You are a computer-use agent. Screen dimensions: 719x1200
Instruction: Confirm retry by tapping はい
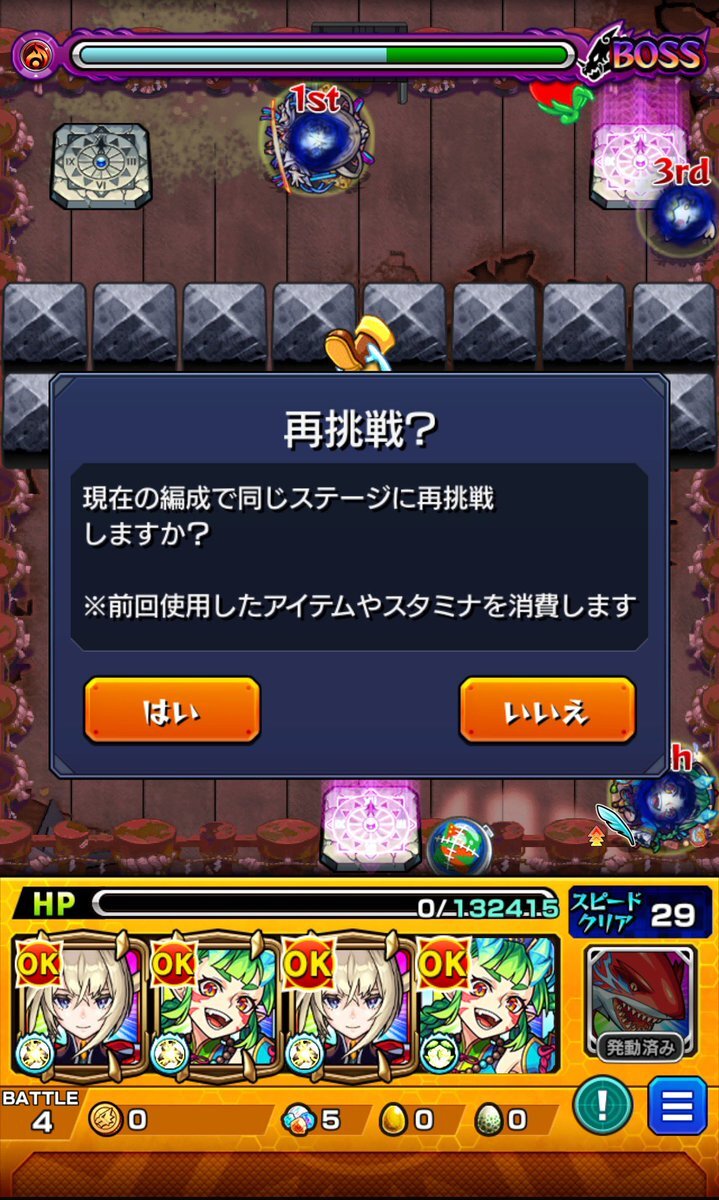click(172, 710)
